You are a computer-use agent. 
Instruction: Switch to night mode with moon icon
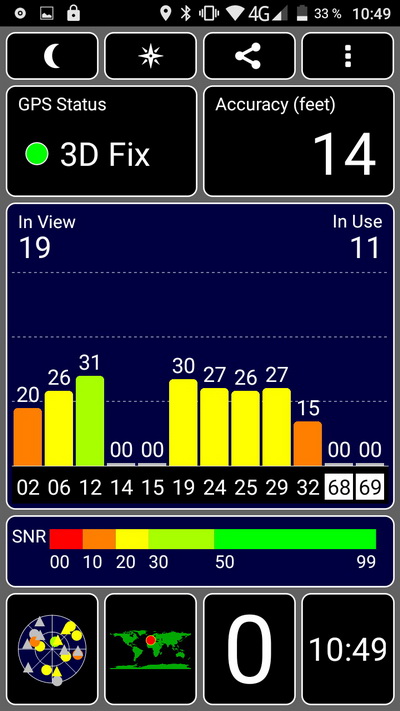(52, 56)
